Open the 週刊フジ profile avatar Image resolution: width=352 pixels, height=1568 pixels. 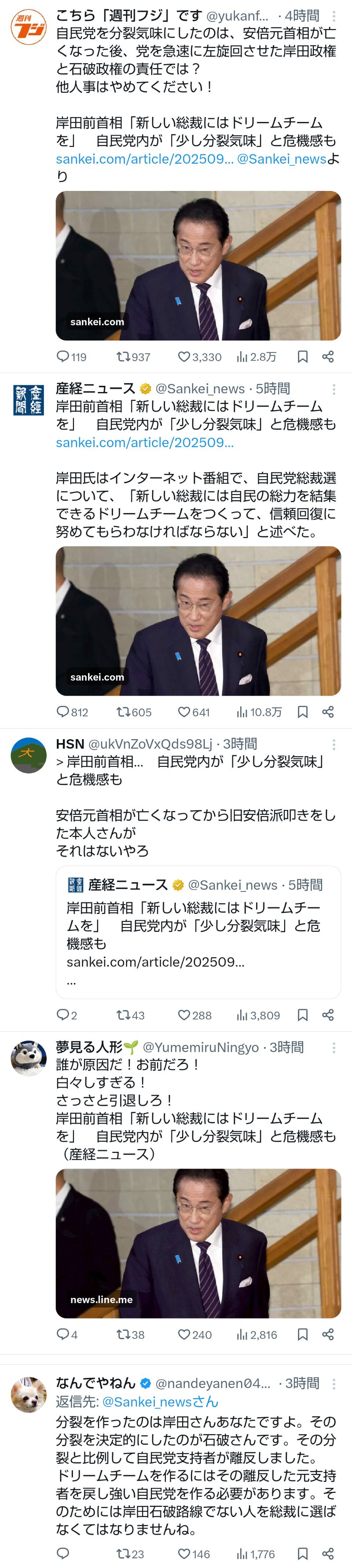(x=29, y=27)
